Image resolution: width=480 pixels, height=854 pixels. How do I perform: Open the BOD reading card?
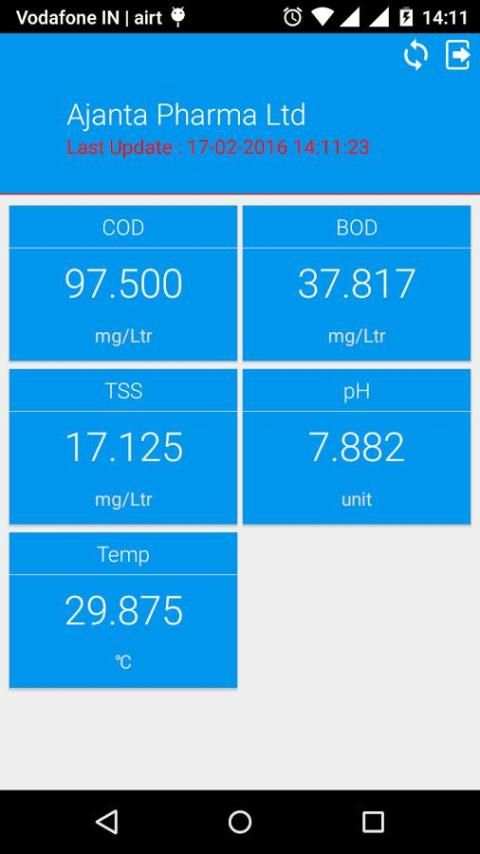(x=357, y=283)
